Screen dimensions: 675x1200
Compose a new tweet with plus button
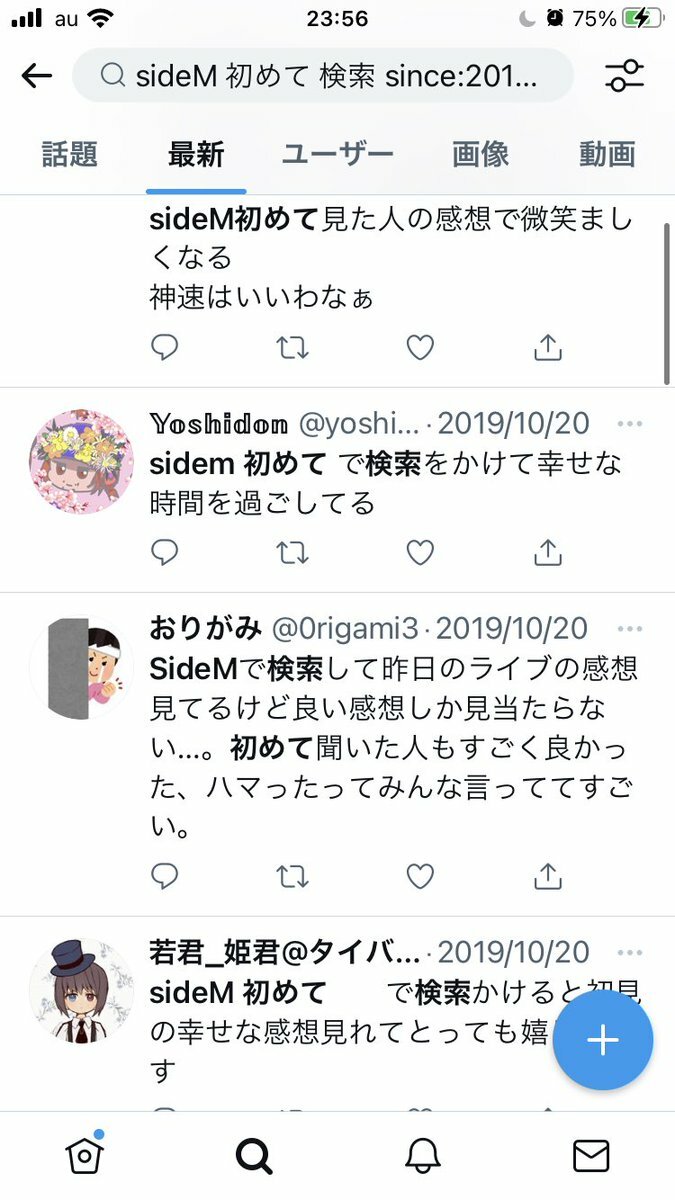(602, 1040)
